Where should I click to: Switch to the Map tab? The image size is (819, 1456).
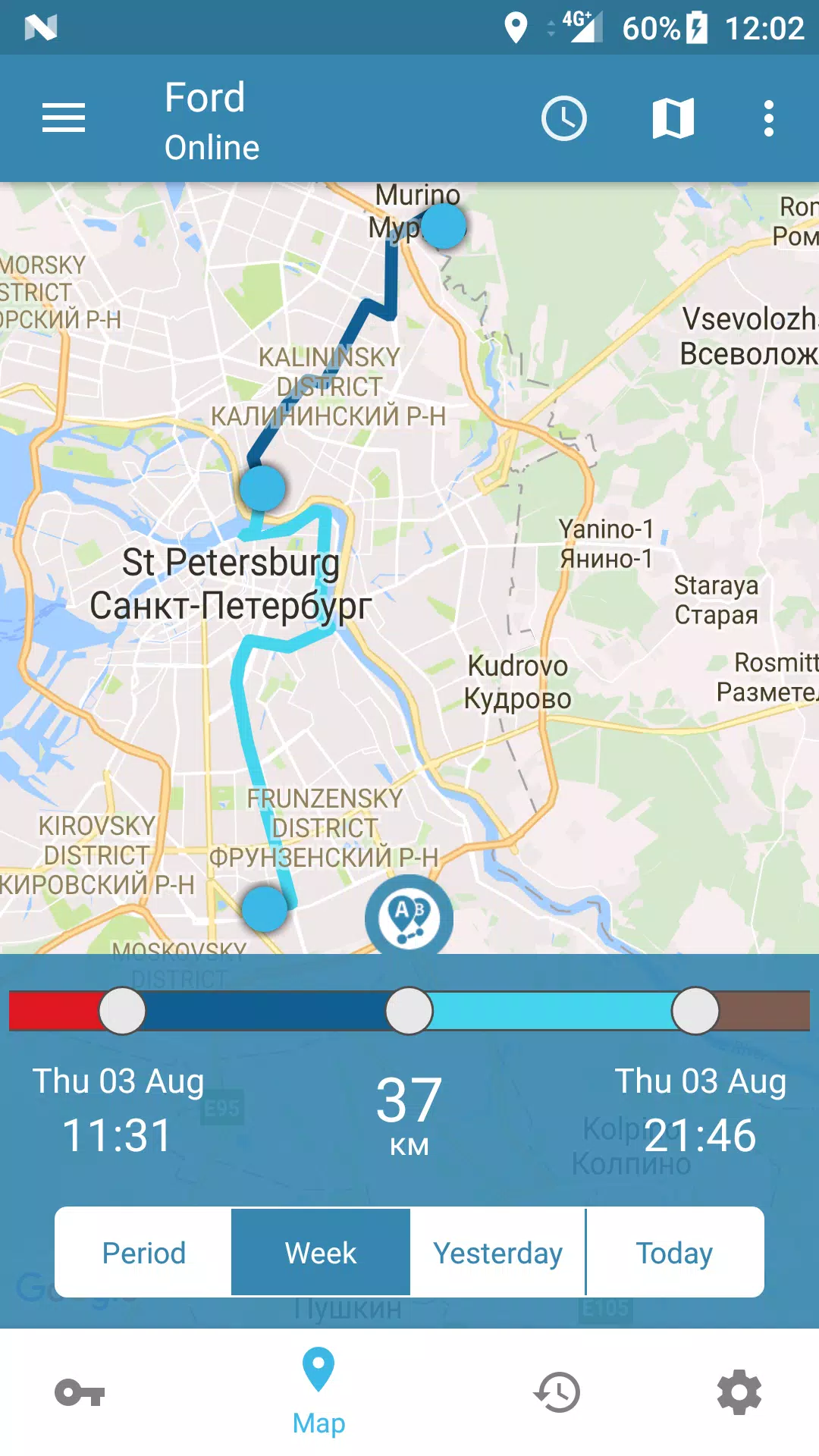click(318, 1392)
